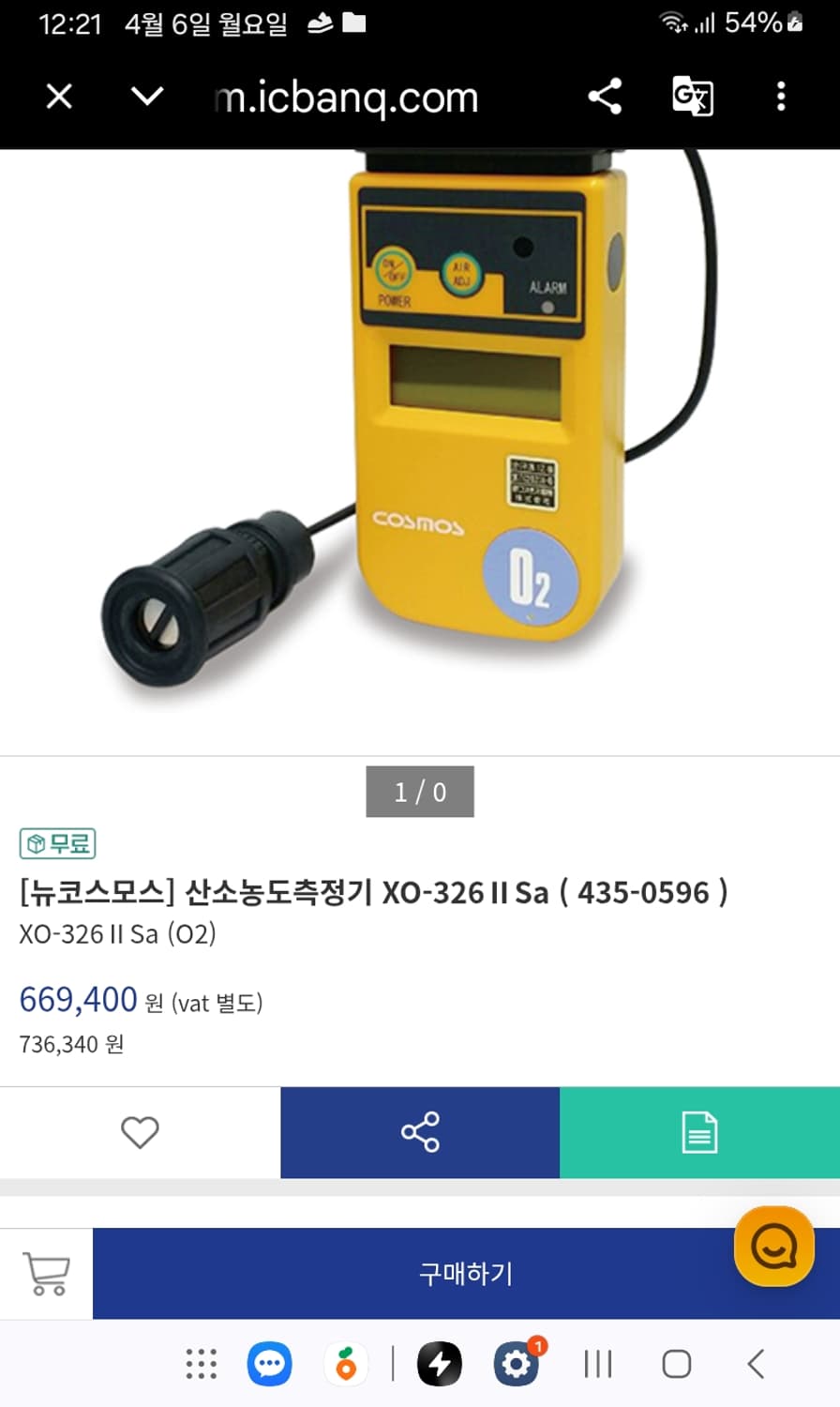Open the share icon in the browser toolbar

(x=605, y=97)
